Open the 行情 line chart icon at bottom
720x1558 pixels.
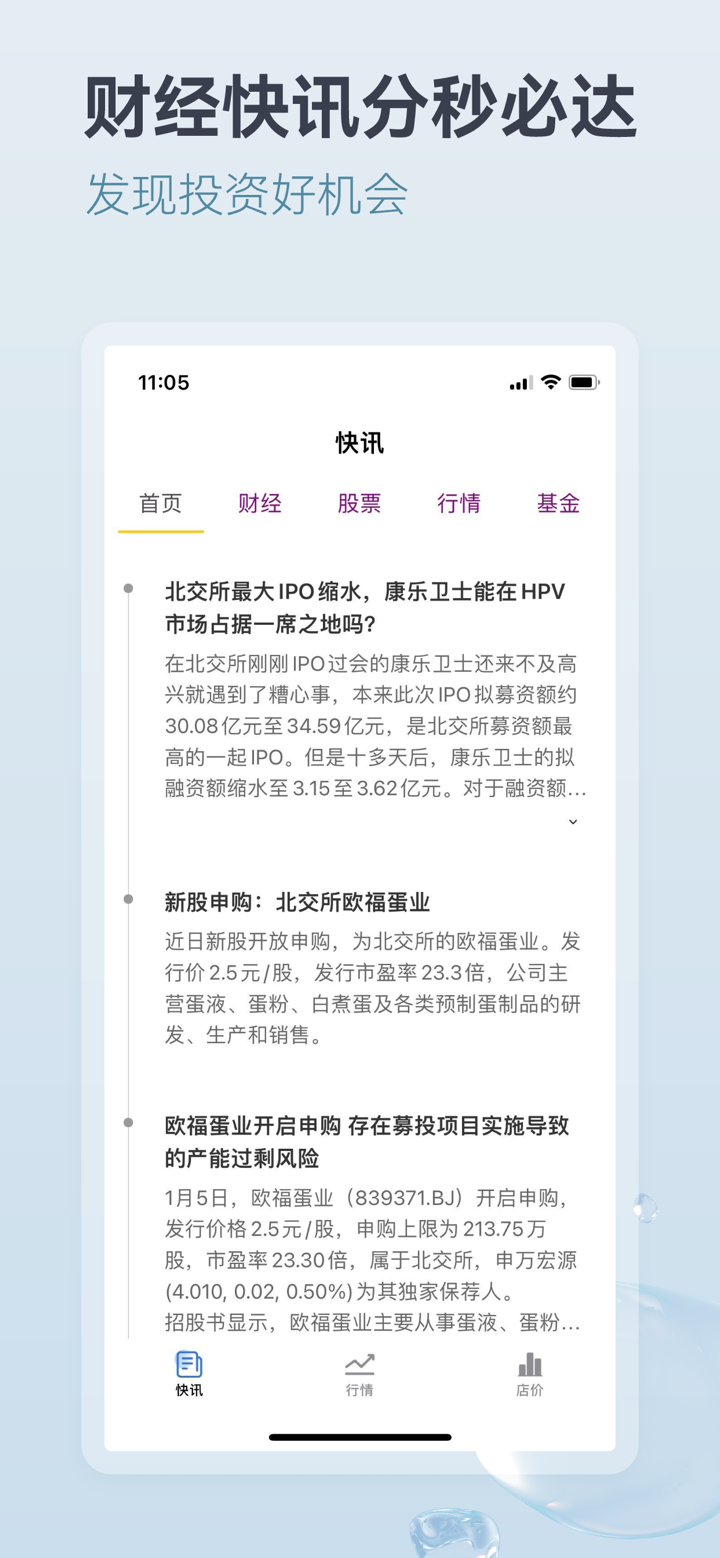[x=360, y=1362]
